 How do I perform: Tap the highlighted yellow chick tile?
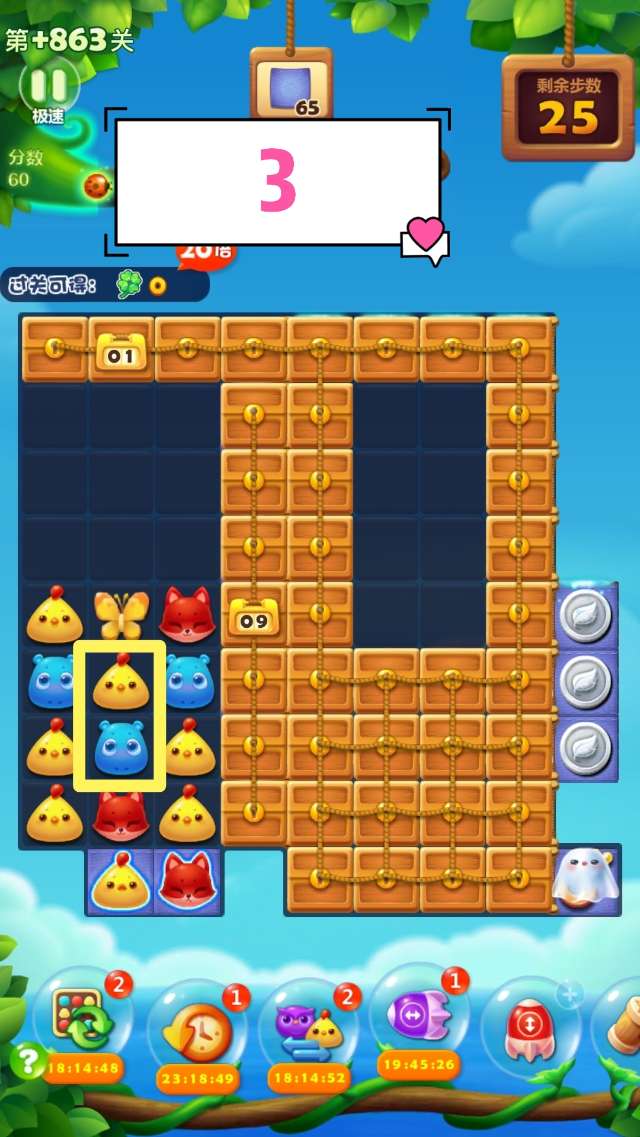coord(120,682)
